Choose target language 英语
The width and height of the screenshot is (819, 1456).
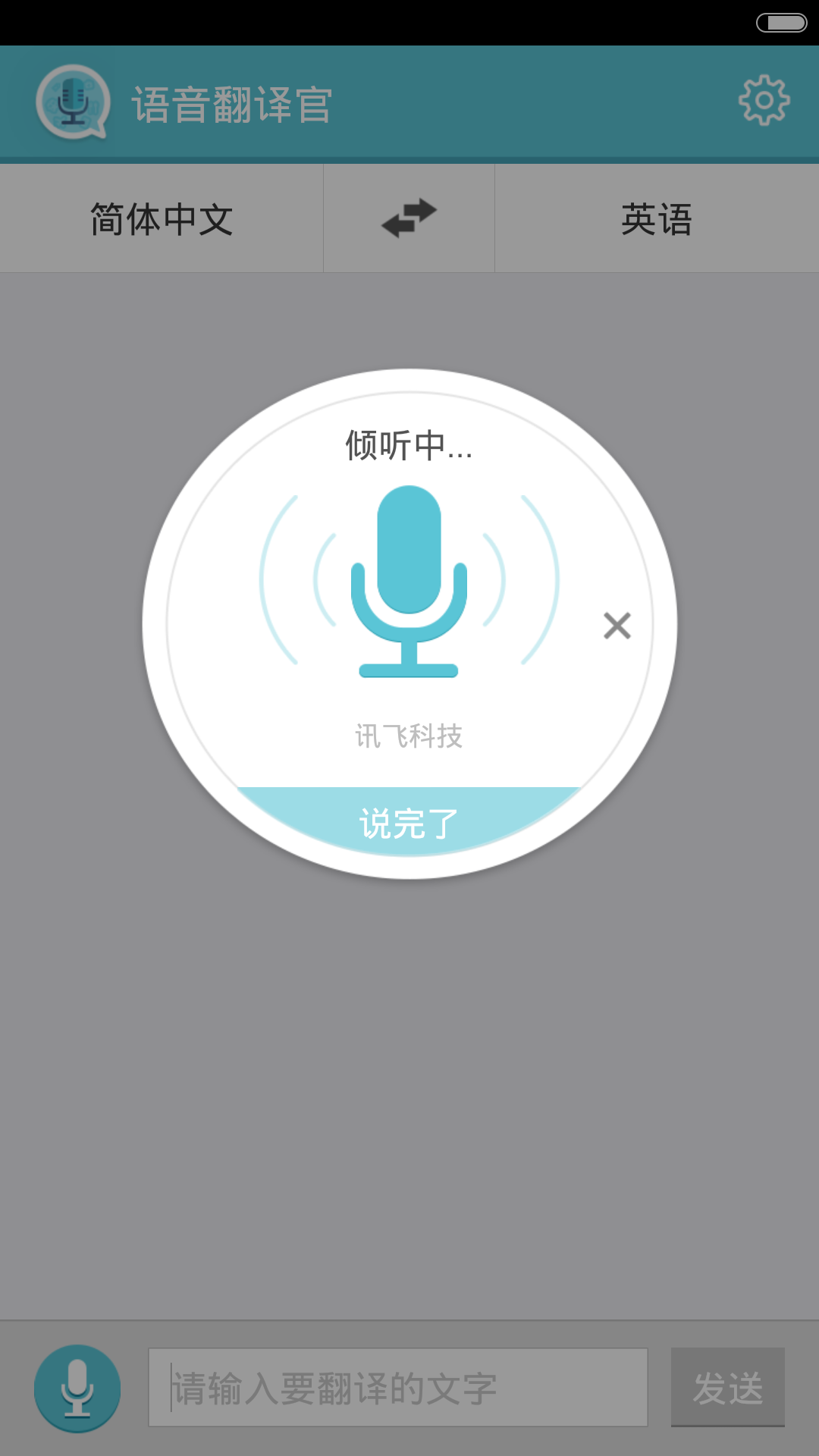(x=657, y=219)
